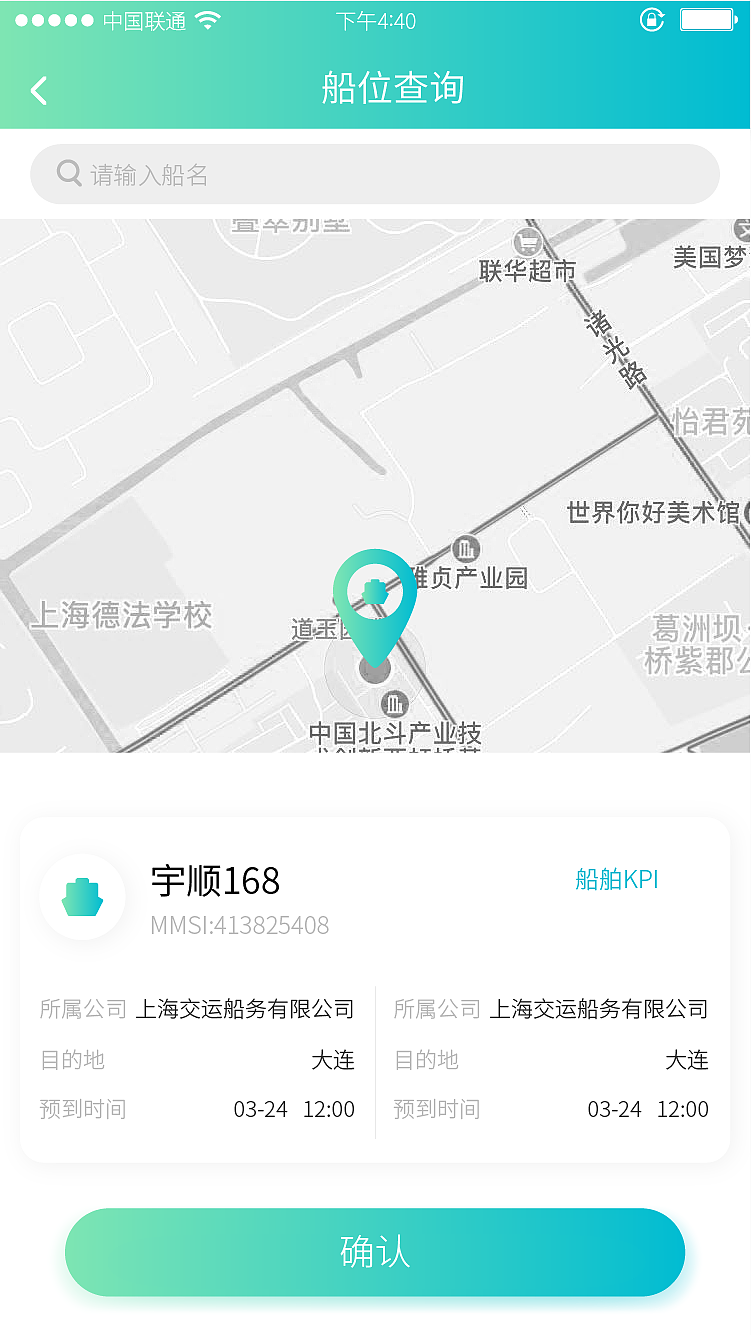The width and height of the screenshot is (751, 1335).
Task: Tap the building icon near 雅贞产业园
Action: pos(466,548)
